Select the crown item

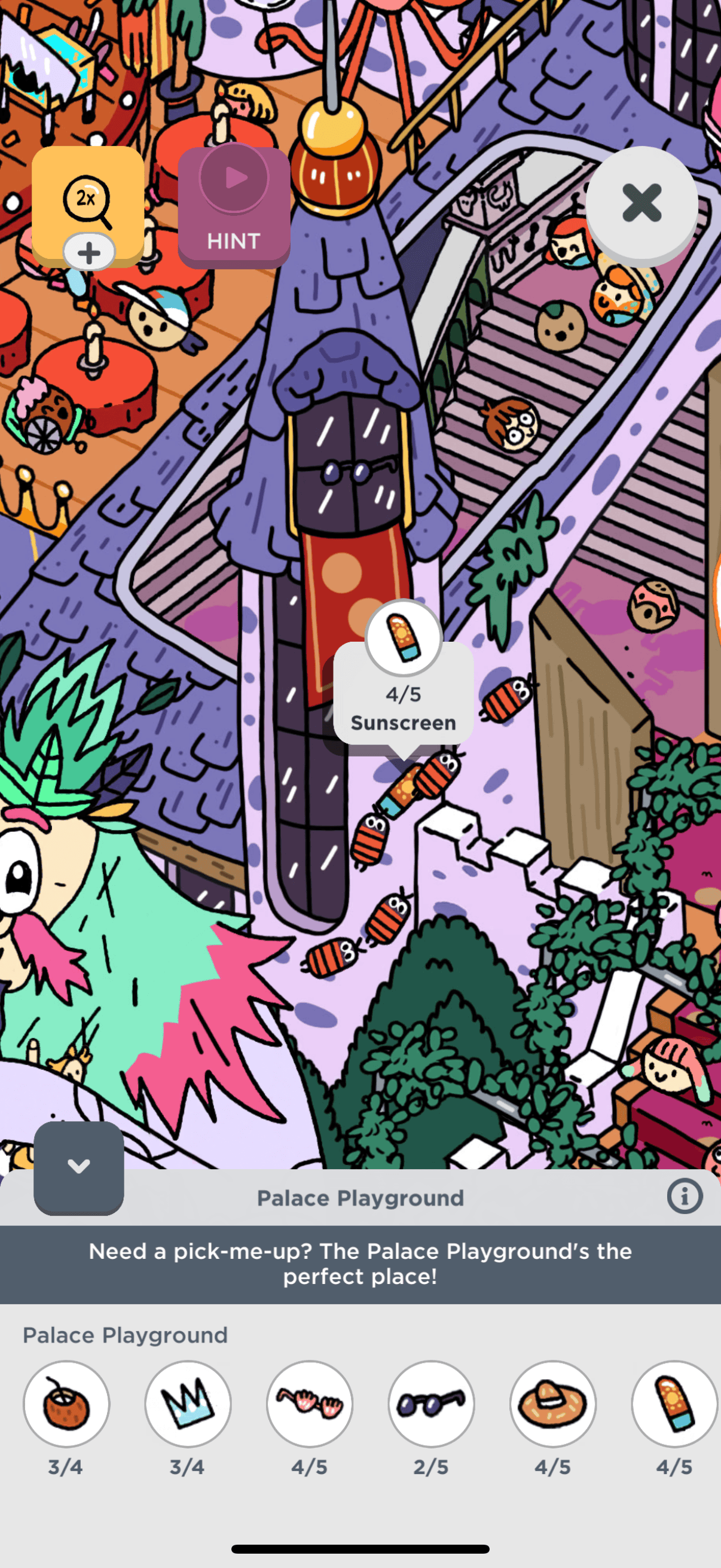pos(188,1404)
